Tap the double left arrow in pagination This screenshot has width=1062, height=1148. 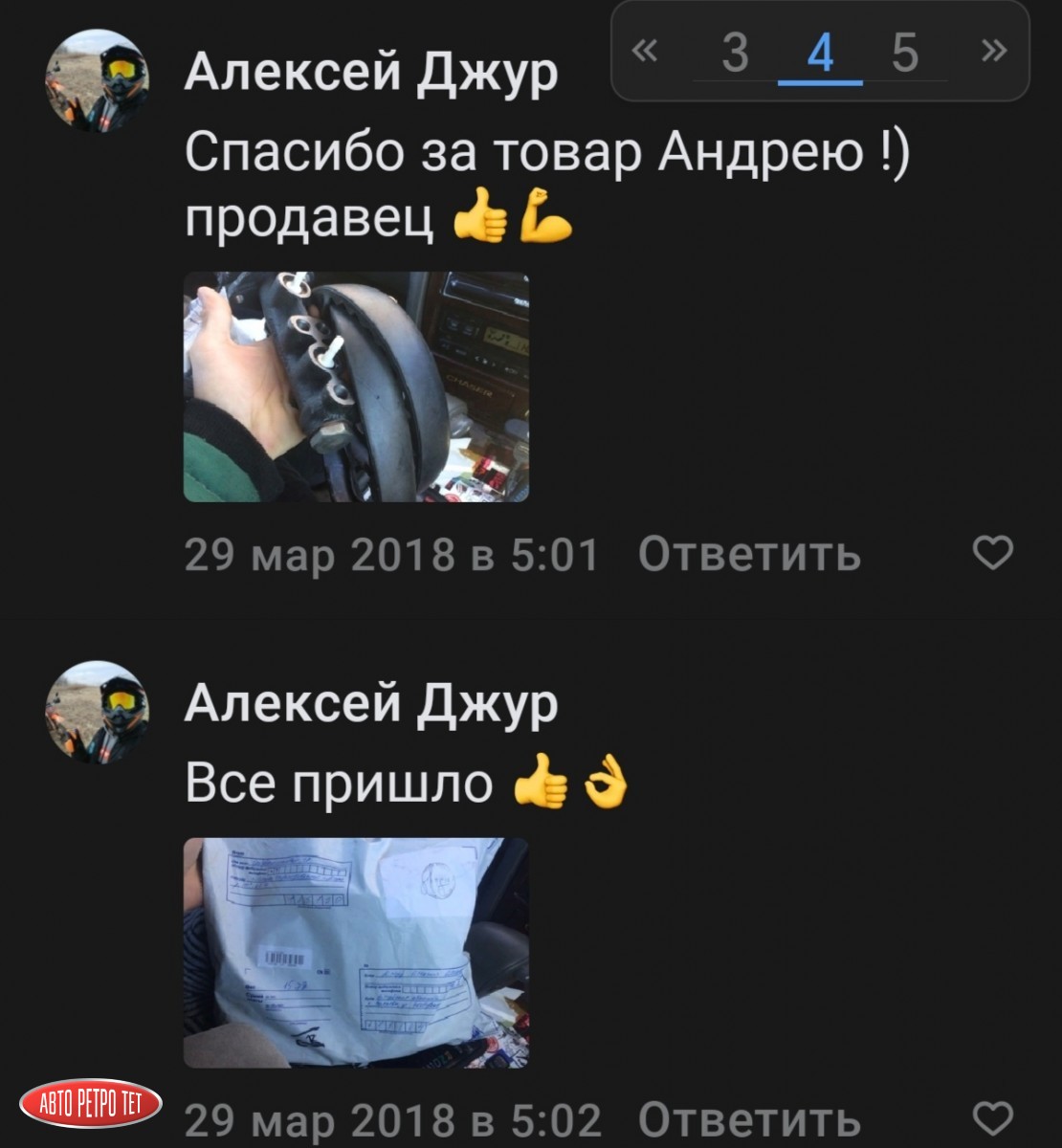click(x=647, y=51)
